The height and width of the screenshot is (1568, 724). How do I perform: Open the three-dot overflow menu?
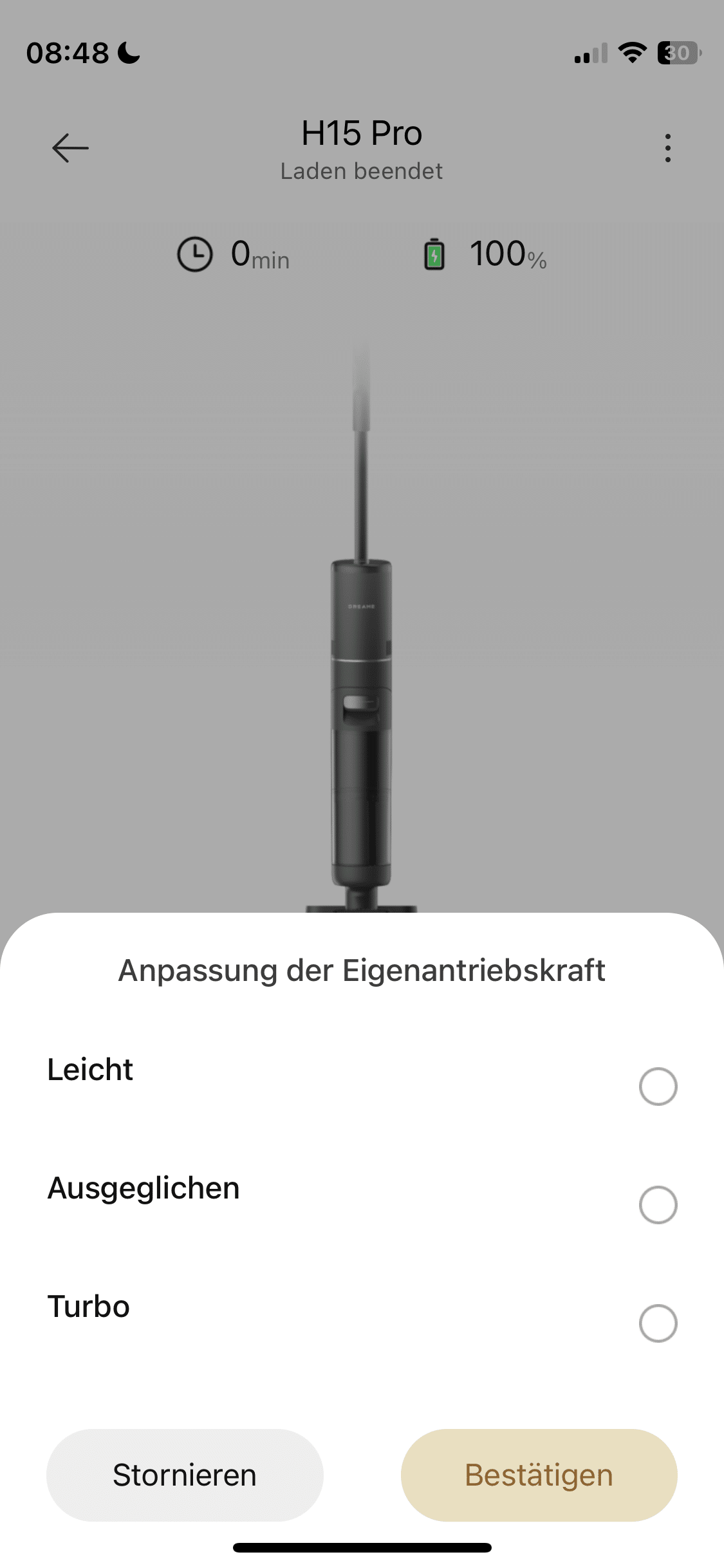tap(668, 148)
